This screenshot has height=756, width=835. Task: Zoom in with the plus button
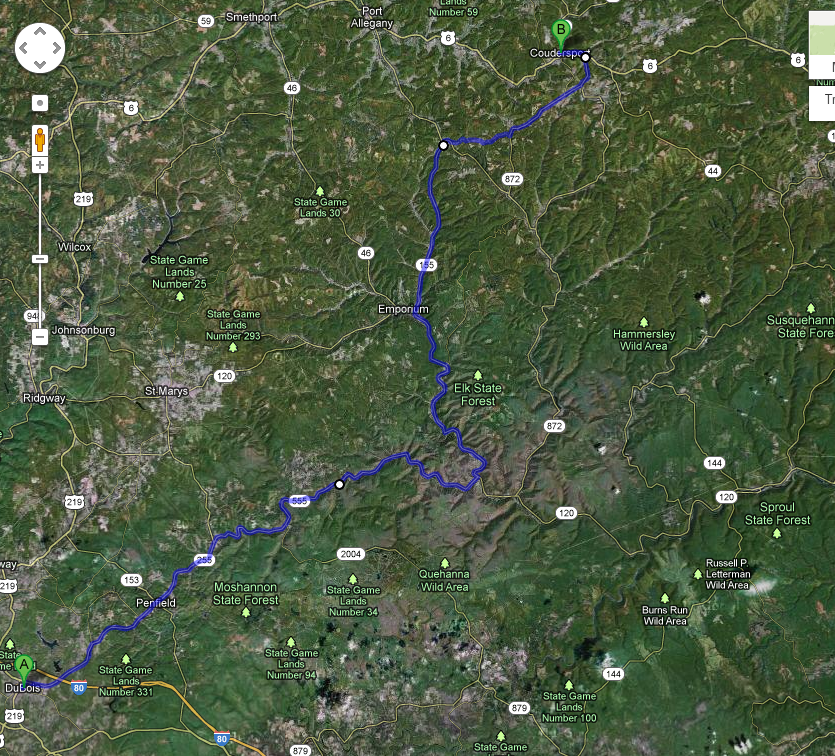pyautogui.click(x=40, y=164)
